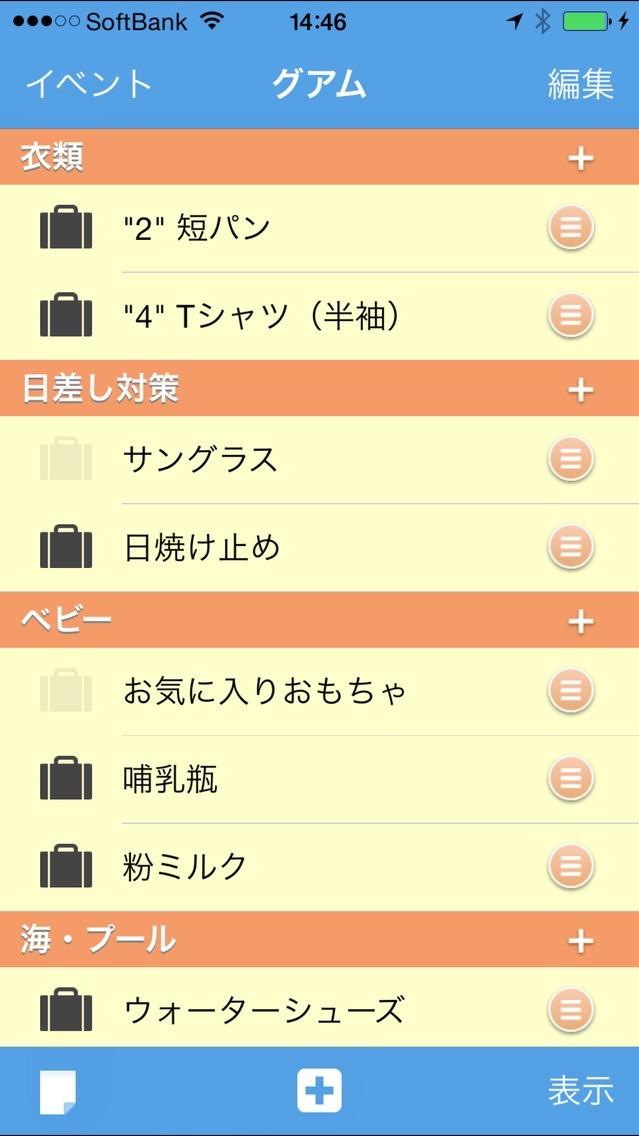Mark サングラス as packed

coord(66,460)
